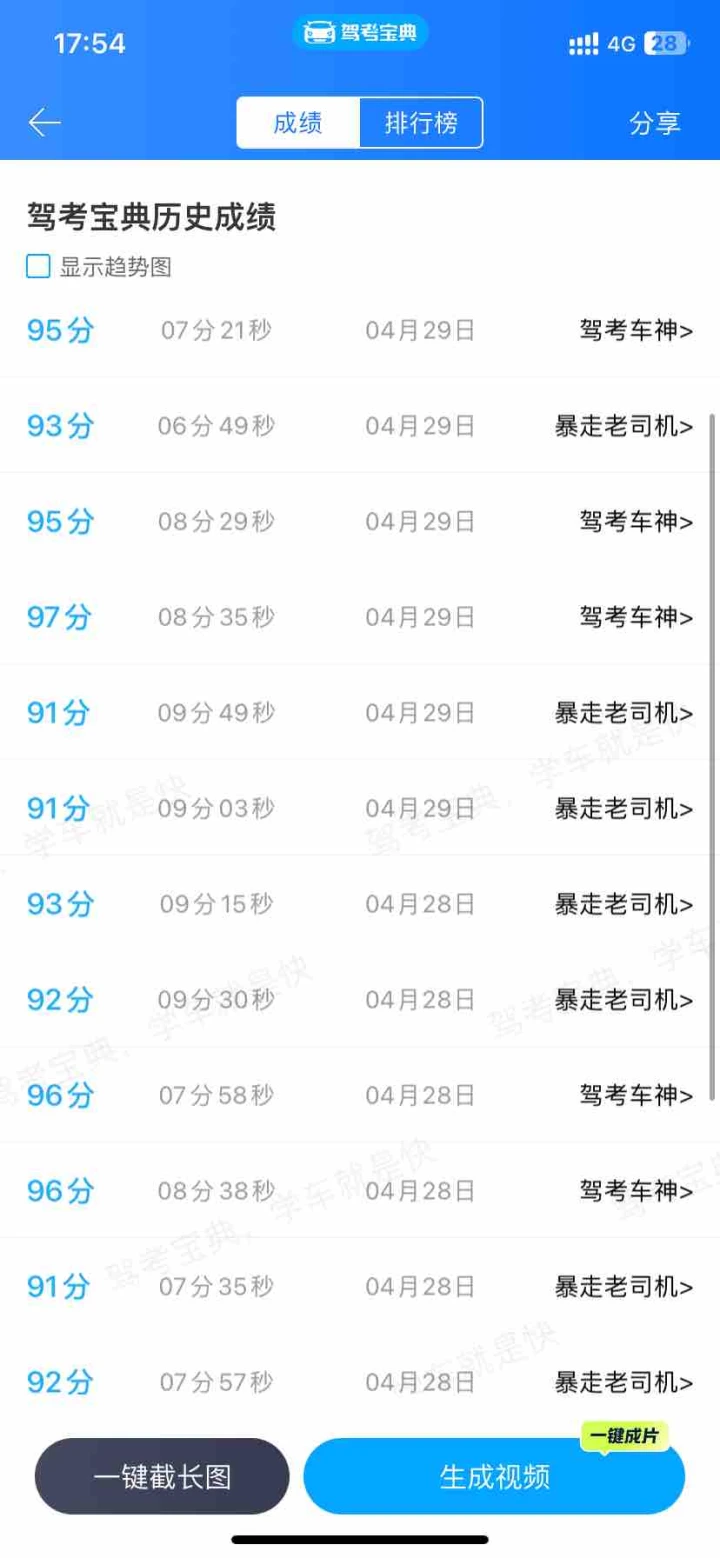
Task: Open the 93分 06分49秒 record
Action: click(x=360, y=425)
